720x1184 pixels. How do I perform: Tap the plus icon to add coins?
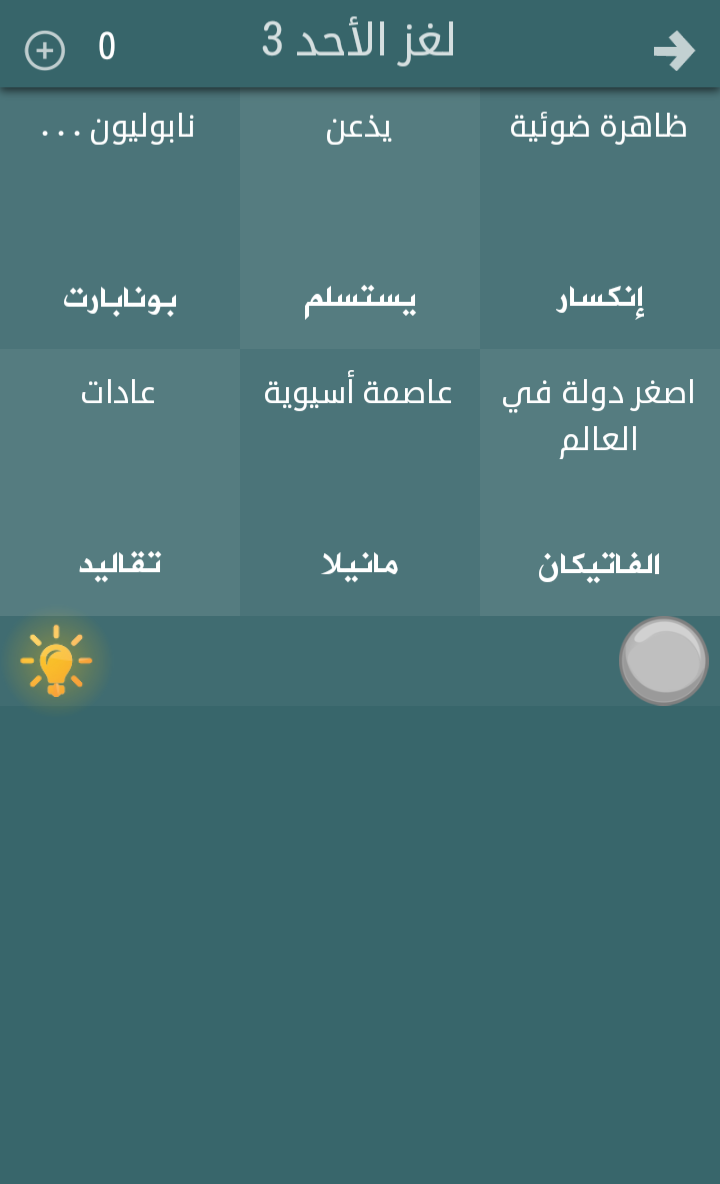44,50
